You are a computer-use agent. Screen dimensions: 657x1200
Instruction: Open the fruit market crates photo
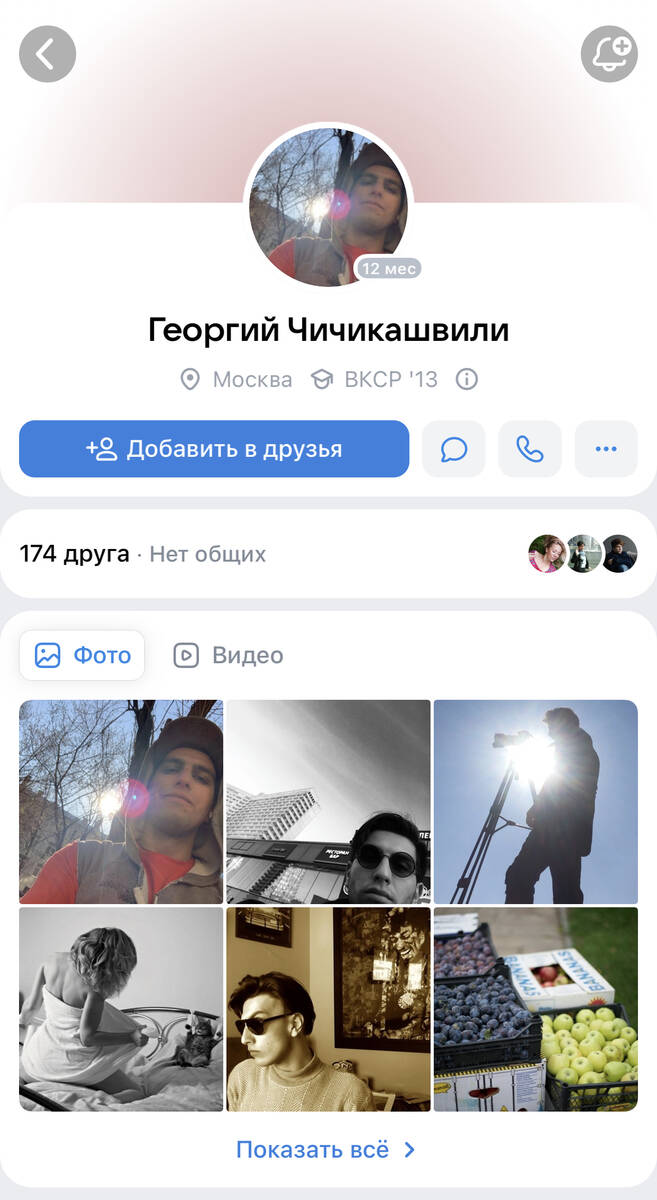[535, 1009]
